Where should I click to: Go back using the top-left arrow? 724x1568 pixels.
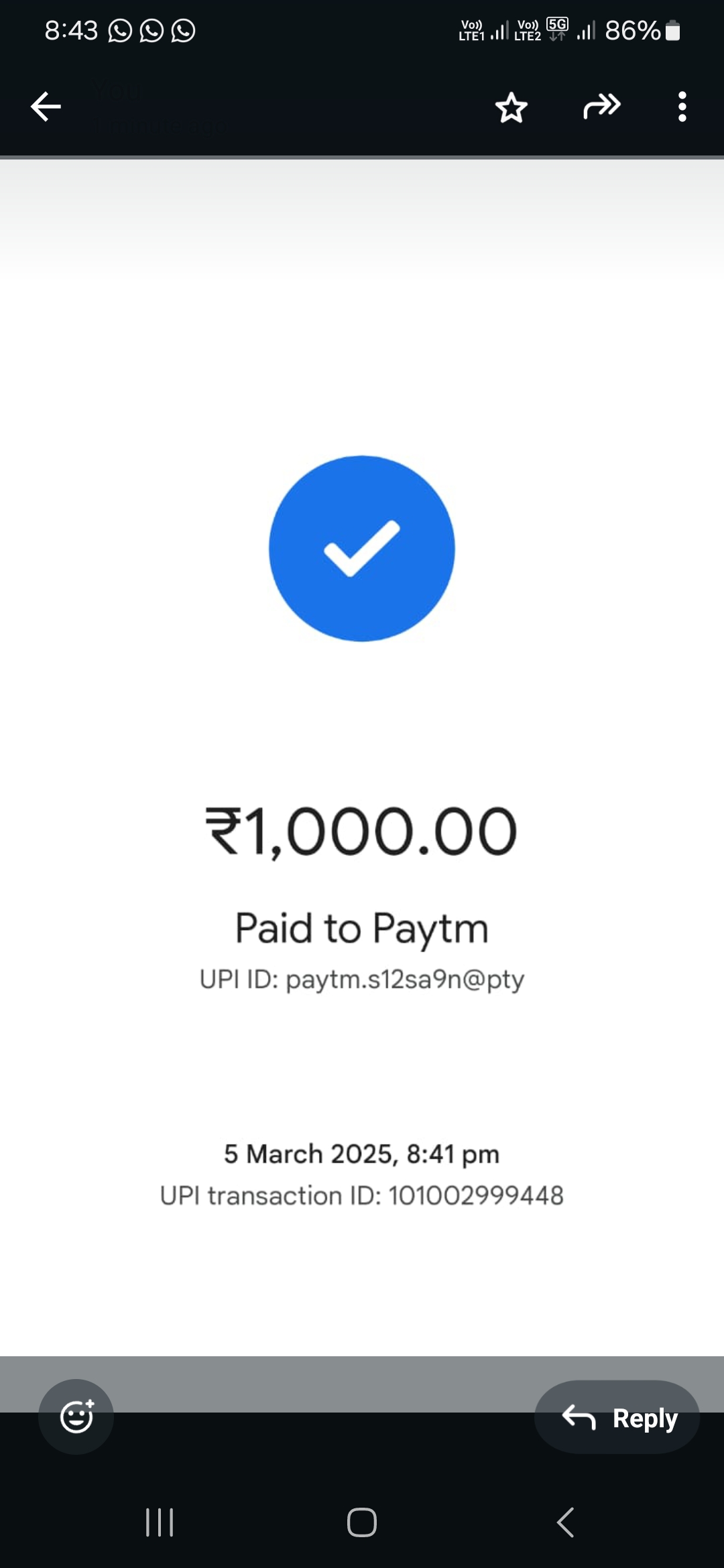[x=46, y=107]
